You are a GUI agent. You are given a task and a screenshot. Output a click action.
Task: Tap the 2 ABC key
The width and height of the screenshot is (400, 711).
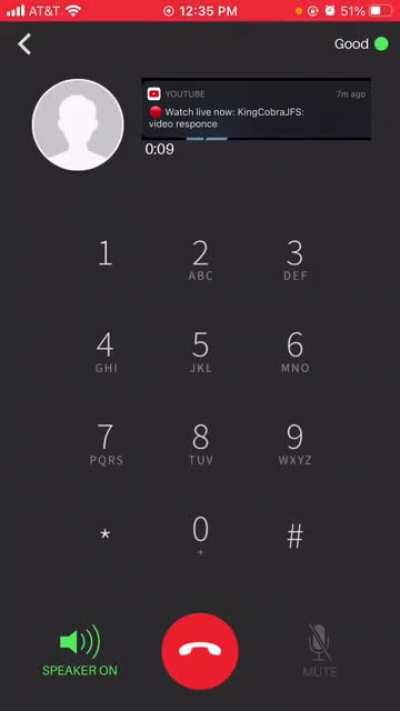(x=200, y=260)
